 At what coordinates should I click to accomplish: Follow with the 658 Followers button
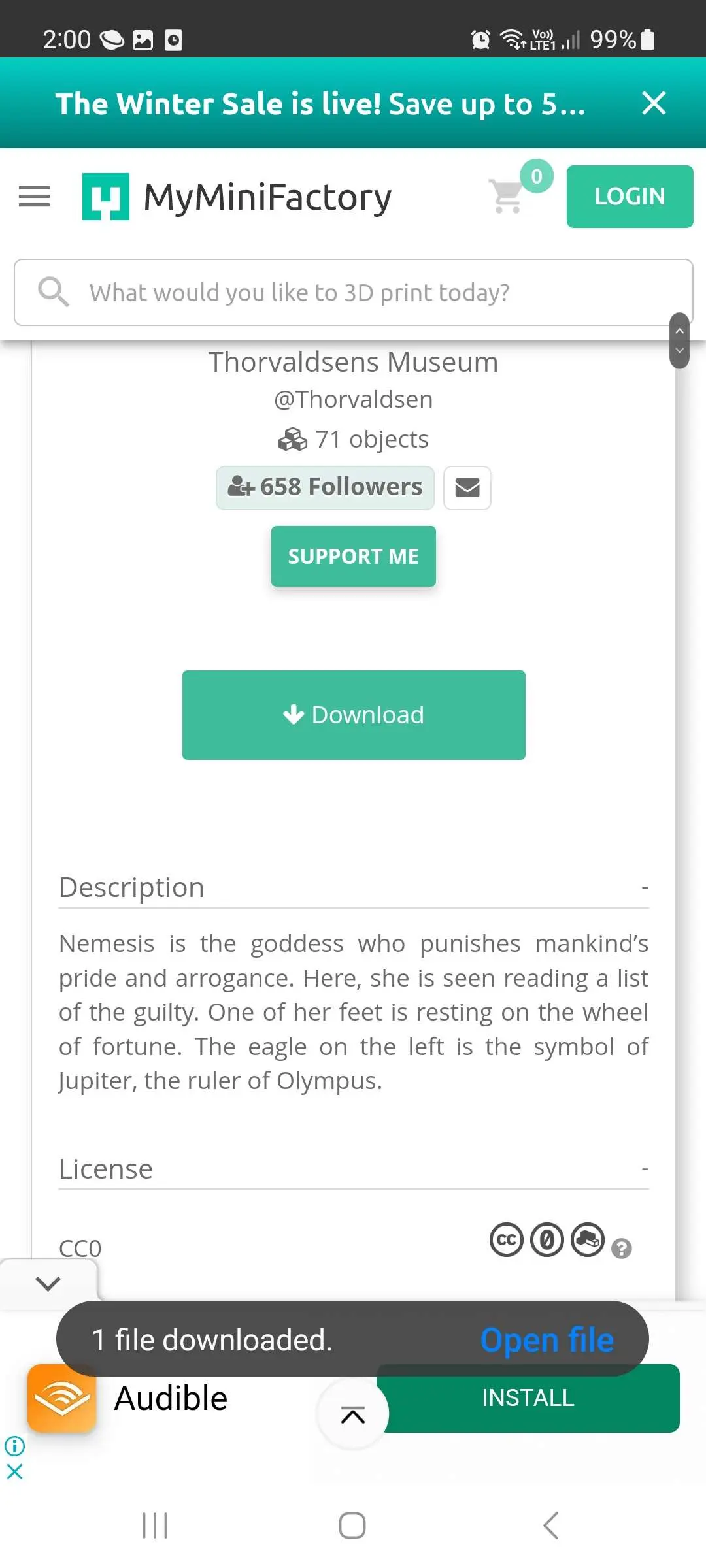(325, 487)
